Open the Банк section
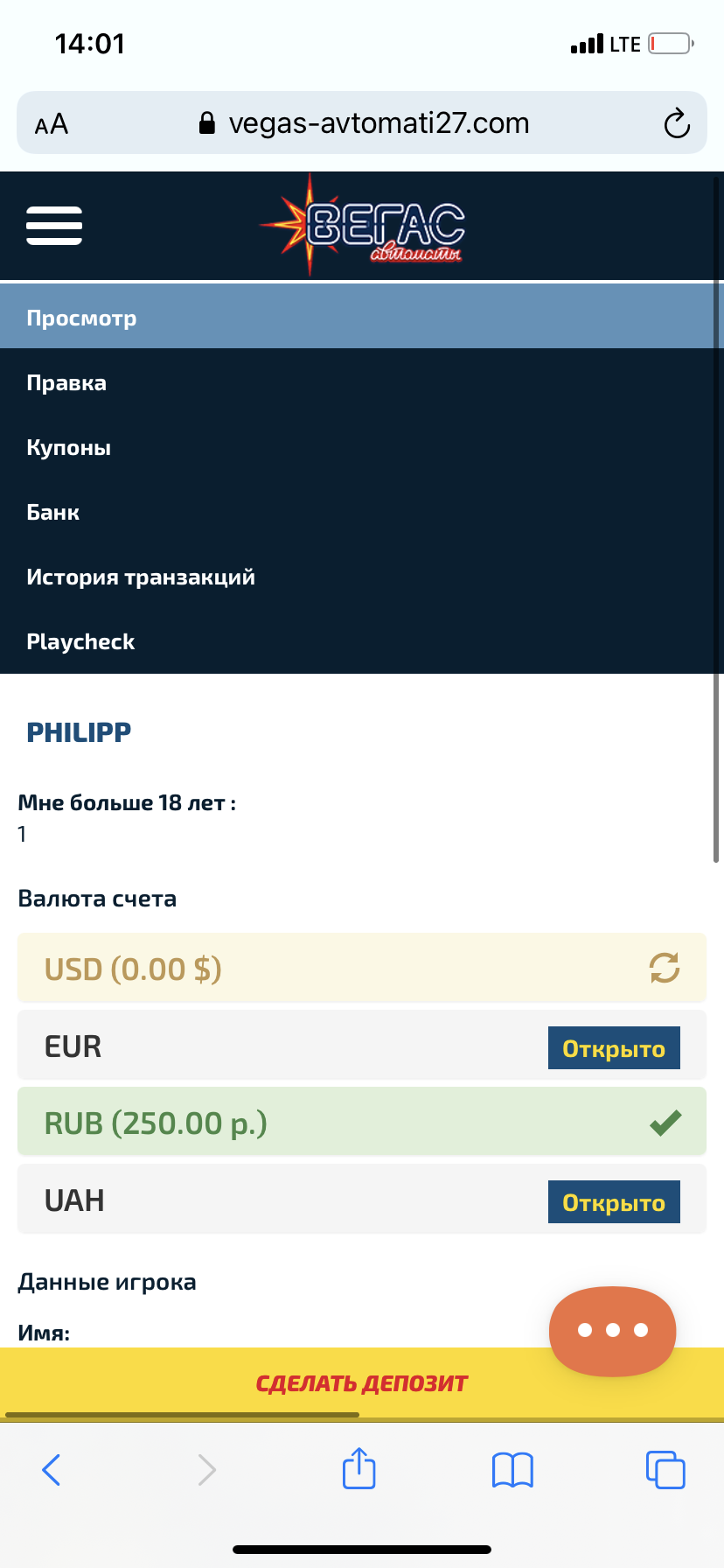 pos(52,512)
